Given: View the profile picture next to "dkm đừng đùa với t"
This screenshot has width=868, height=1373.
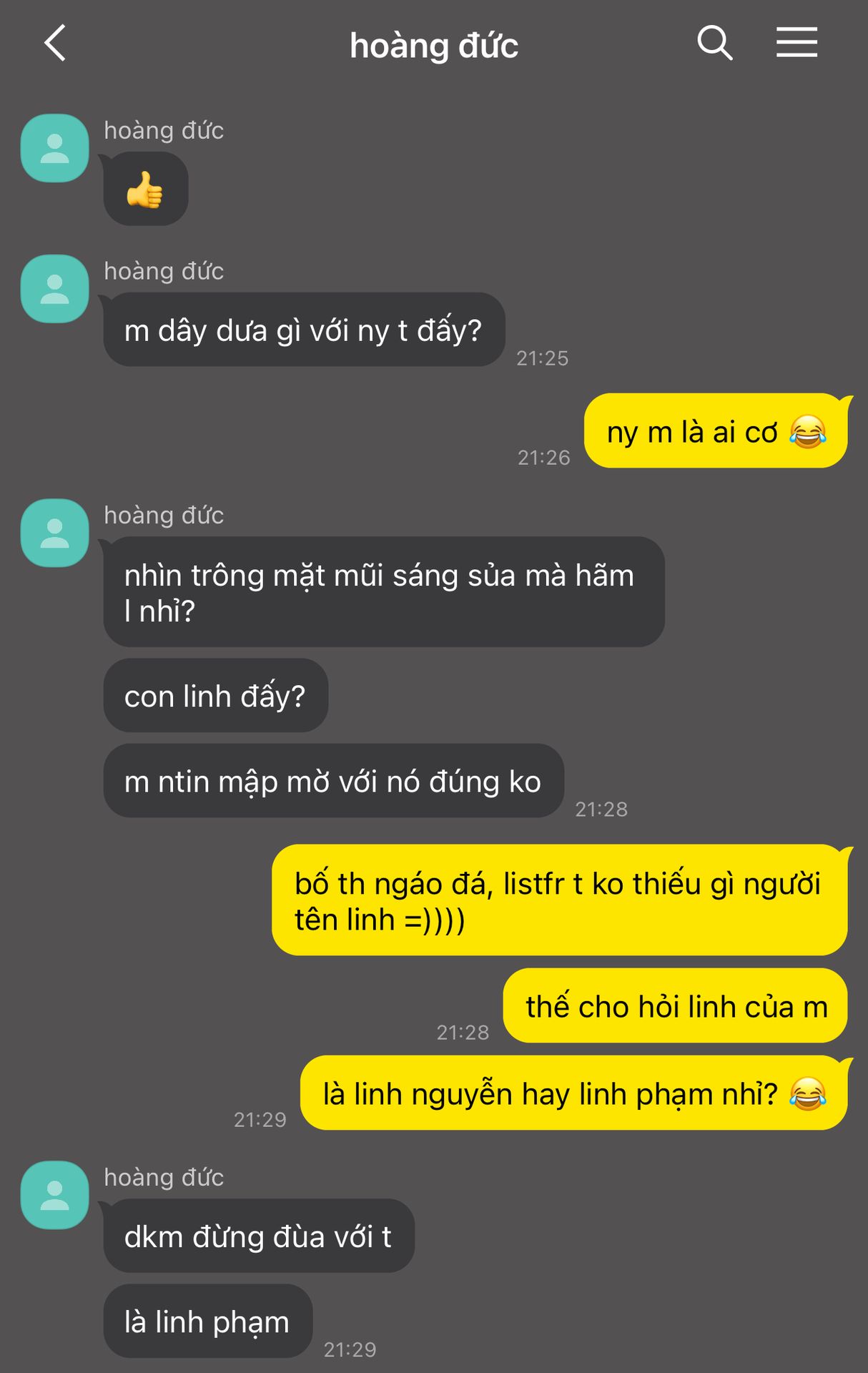Looking at the screenshot, I should 54,1195.
